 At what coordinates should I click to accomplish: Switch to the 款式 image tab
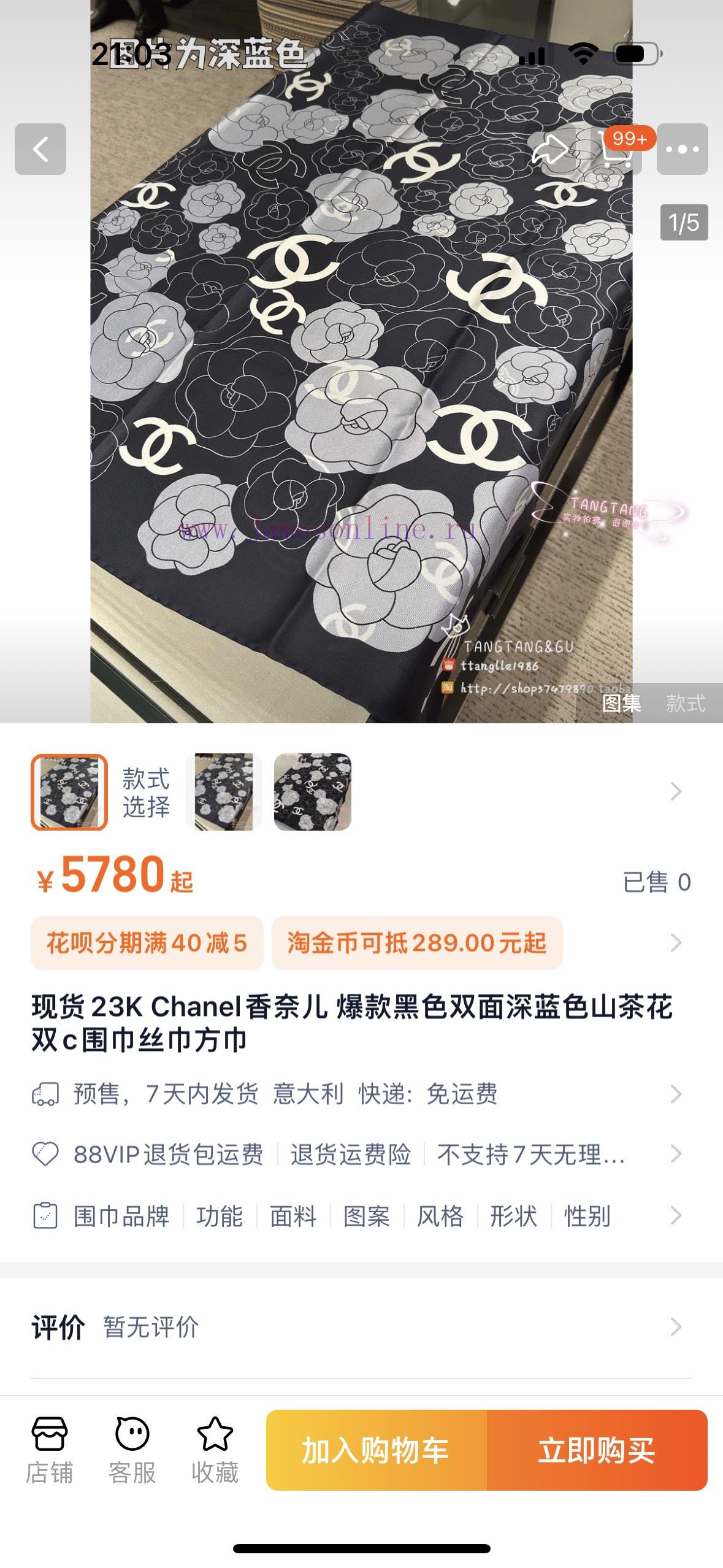[686, 703]
